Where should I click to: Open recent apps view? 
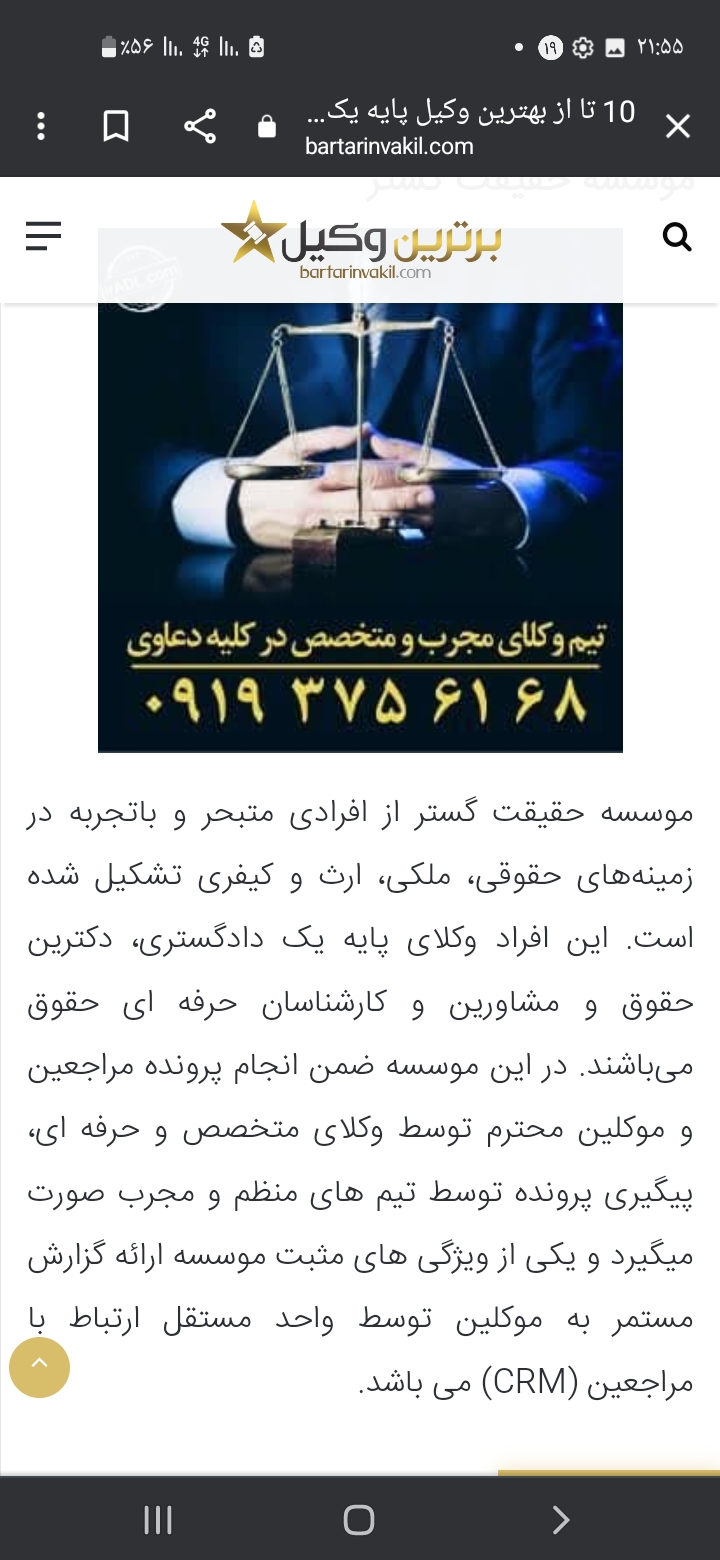158,1520
